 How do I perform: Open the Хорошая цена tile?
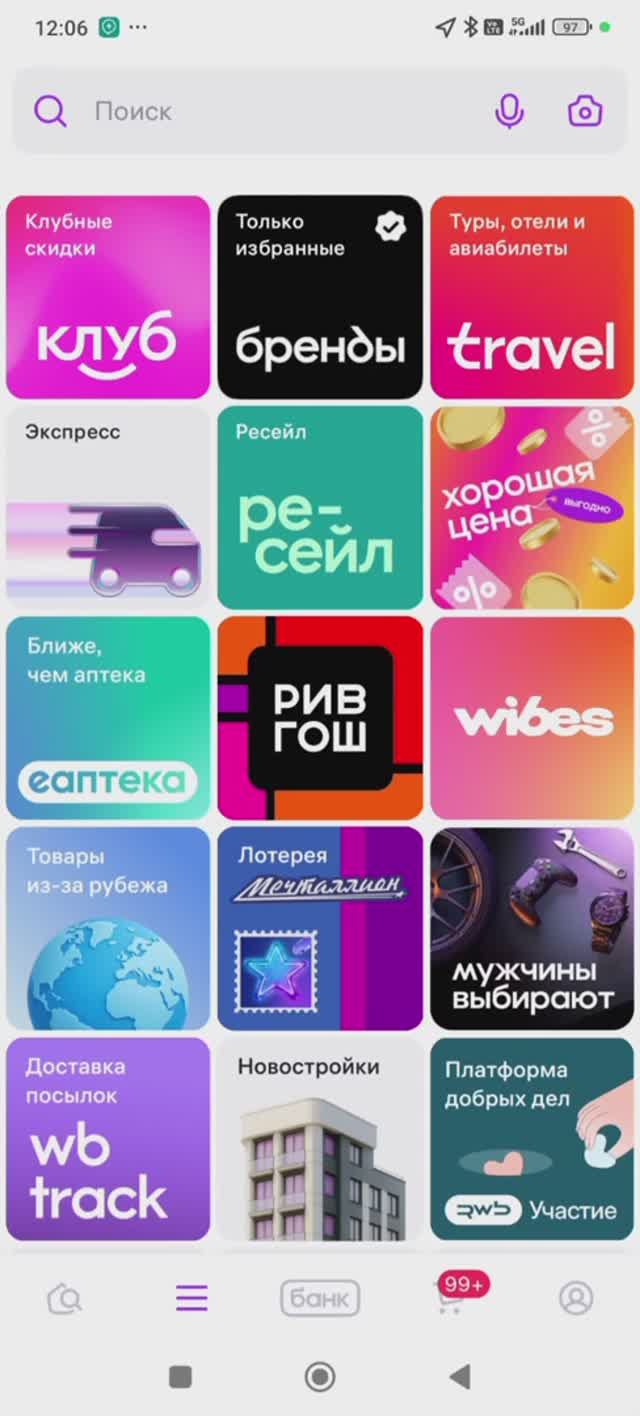[532, 507]
